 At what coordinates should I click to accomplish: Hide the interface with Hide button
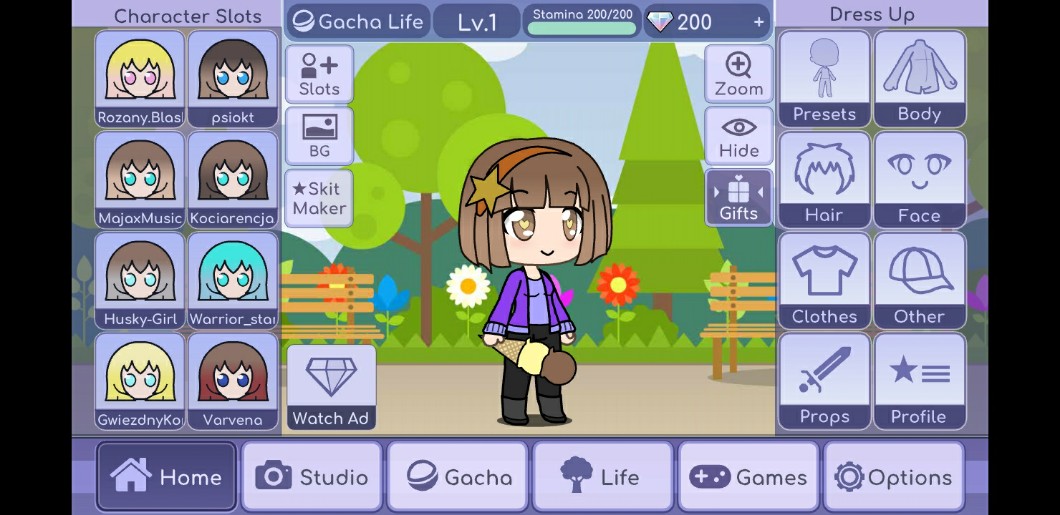pos(739,136)
